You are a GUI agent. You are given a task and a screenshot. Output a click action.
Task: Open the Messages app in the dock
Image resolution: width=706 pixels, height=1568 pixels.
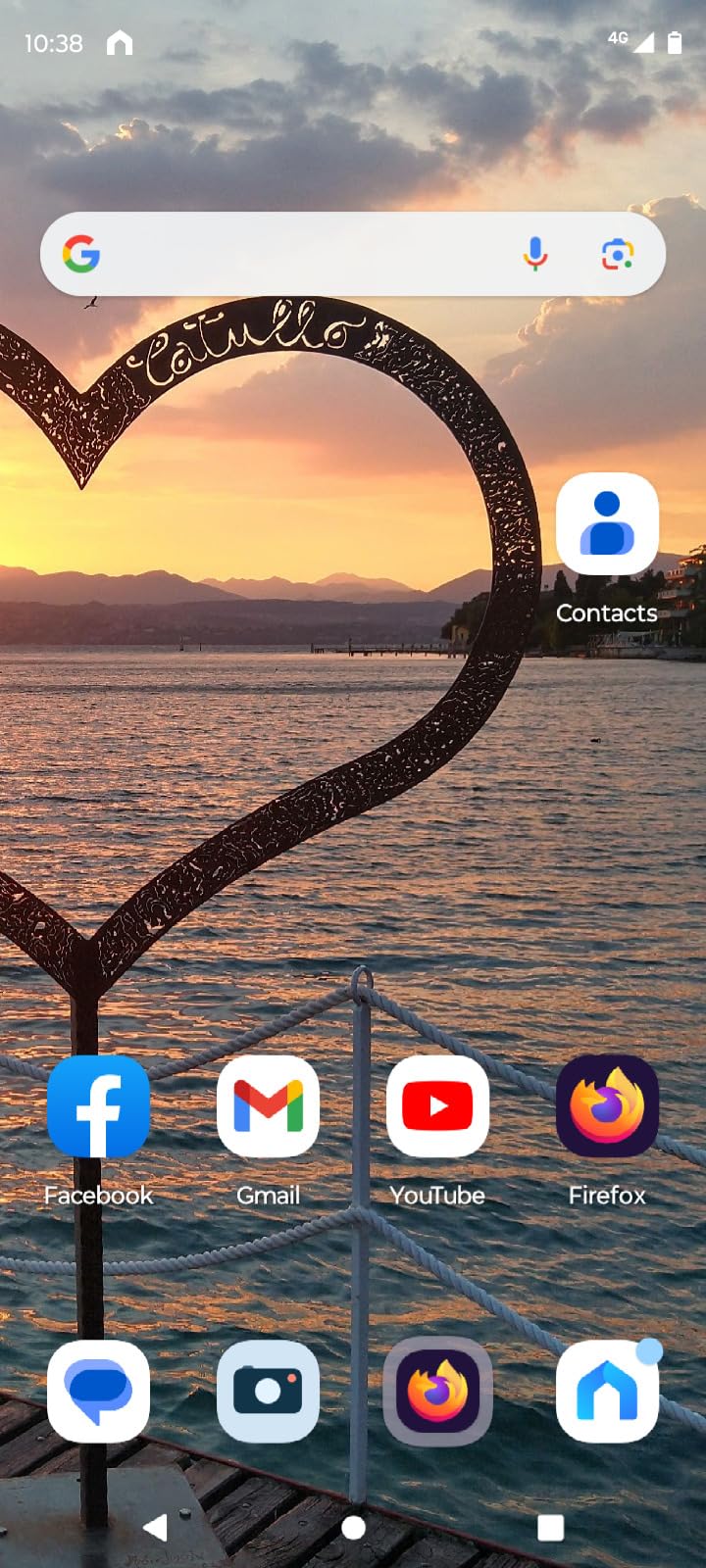[98, 1392]
